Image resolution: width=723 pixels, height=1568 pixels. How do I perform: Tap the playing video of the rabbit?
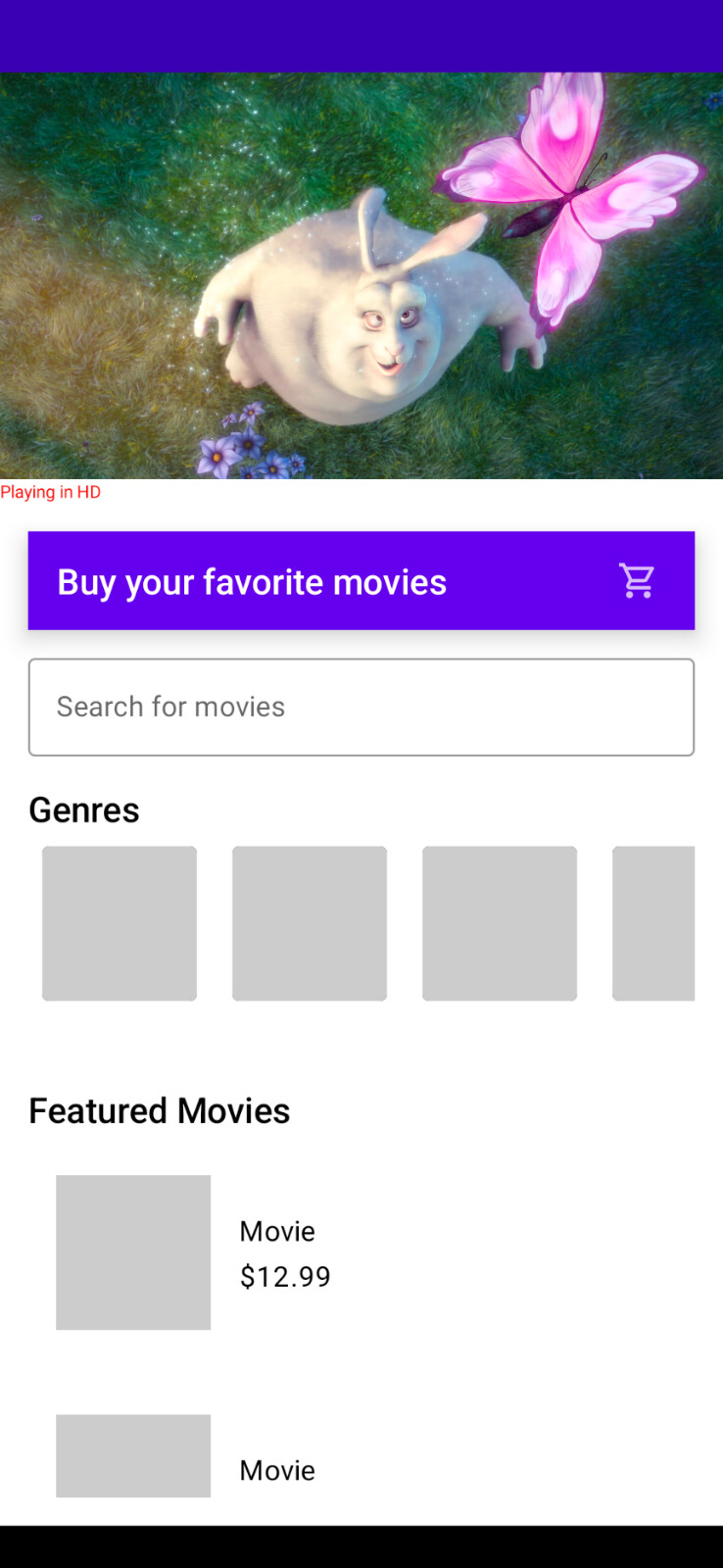point(361,275)
